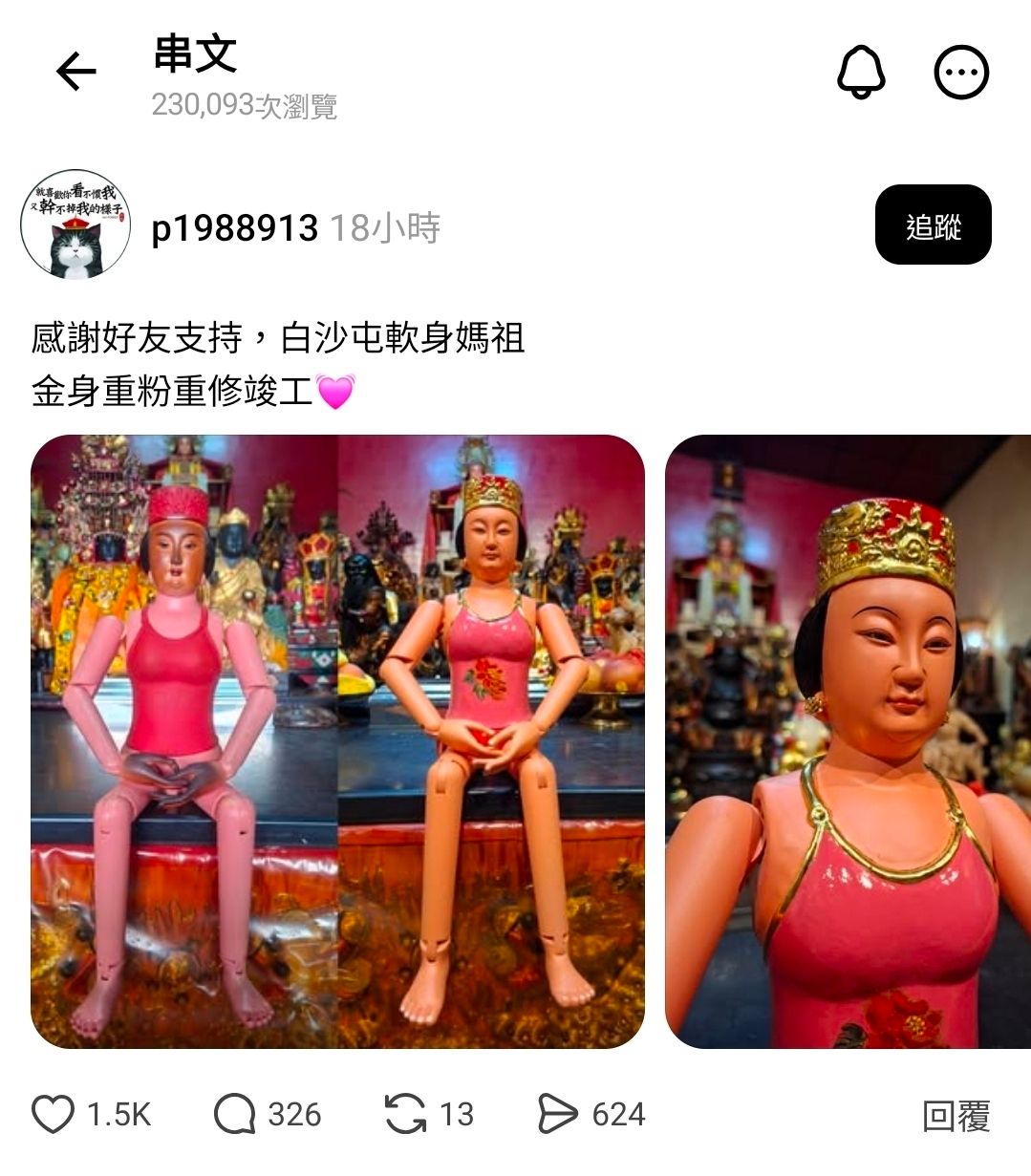The image size is (1031, 1176).
Task: Like this post with the heart icon
Action: pyautogui.click(x=54, y=1114)
